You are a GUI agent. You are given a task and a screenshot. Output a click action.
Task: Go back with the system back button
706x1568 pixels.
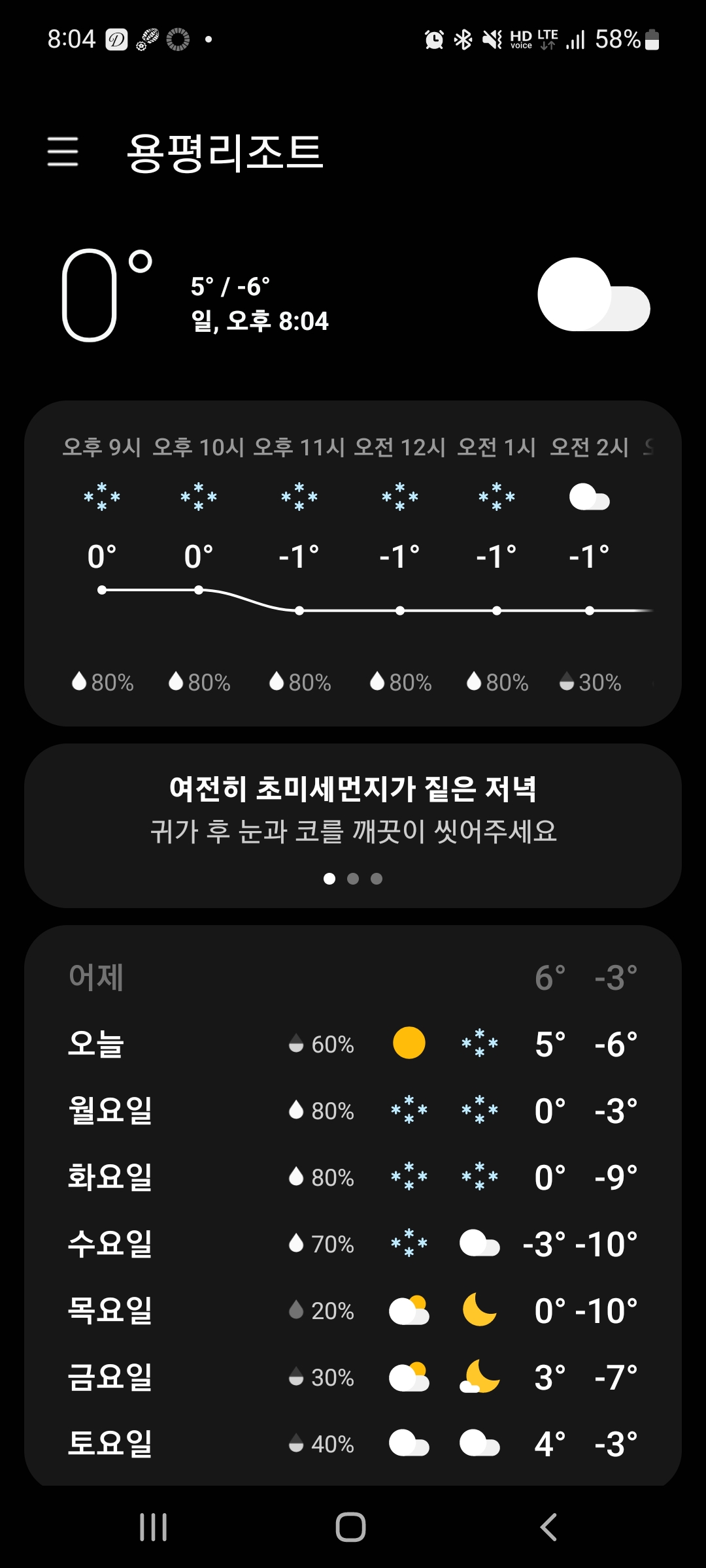pyautogui.click(x=549, y=1527)
